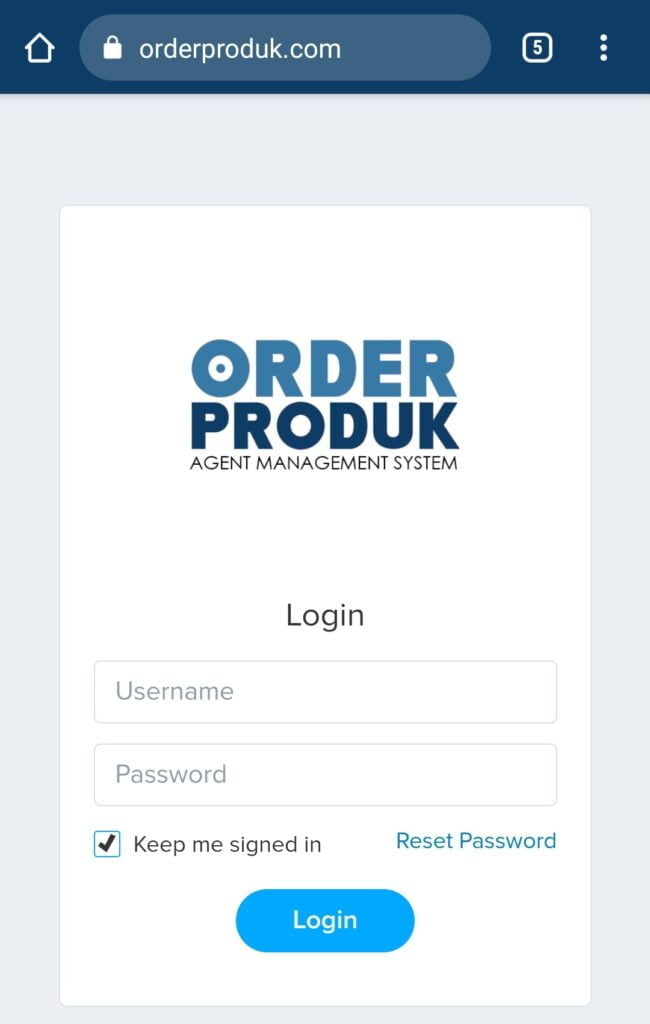Tap the blue Login button
Image resolution: width=650 pixels, height=1024 pixels.
(325, 920)
